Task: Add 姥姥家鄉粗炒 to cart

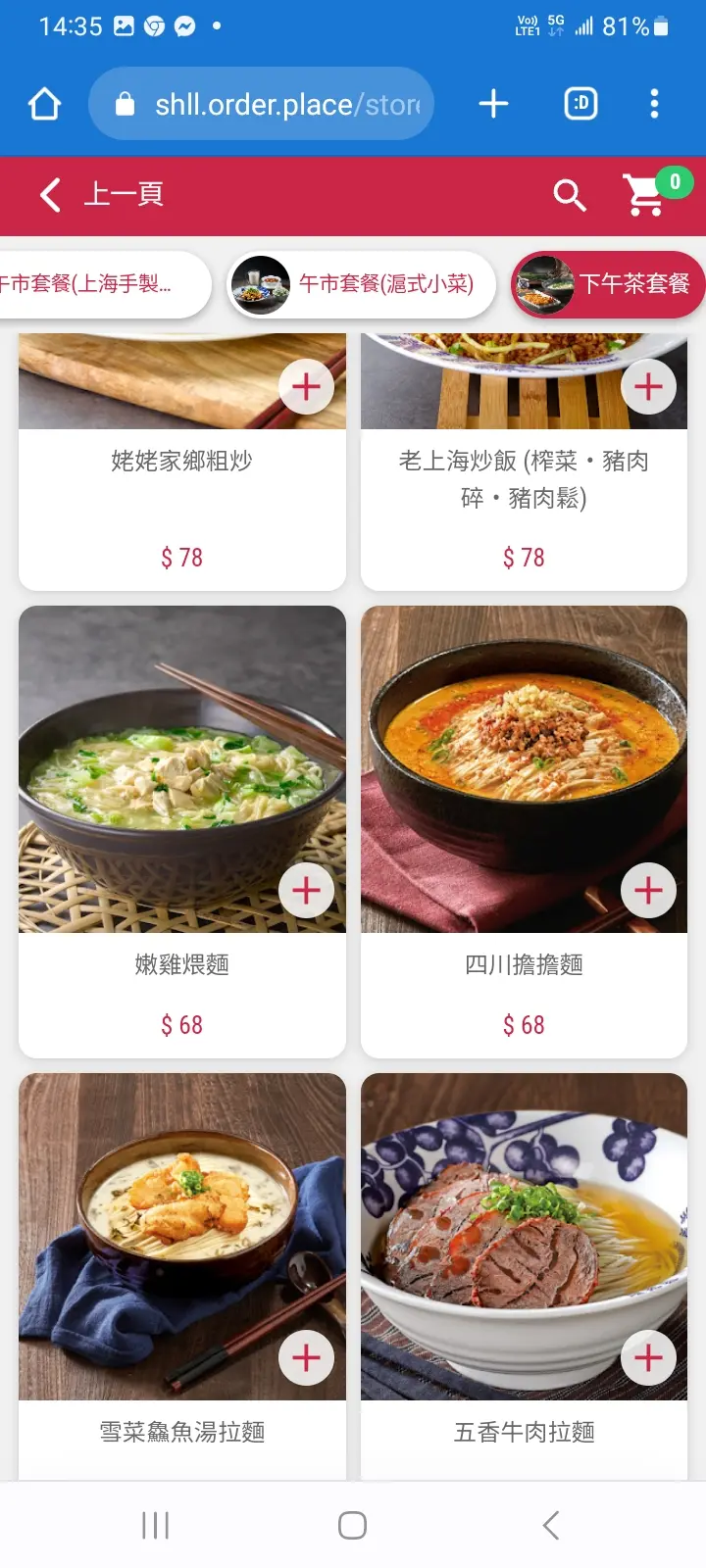Action: point(306,387)
